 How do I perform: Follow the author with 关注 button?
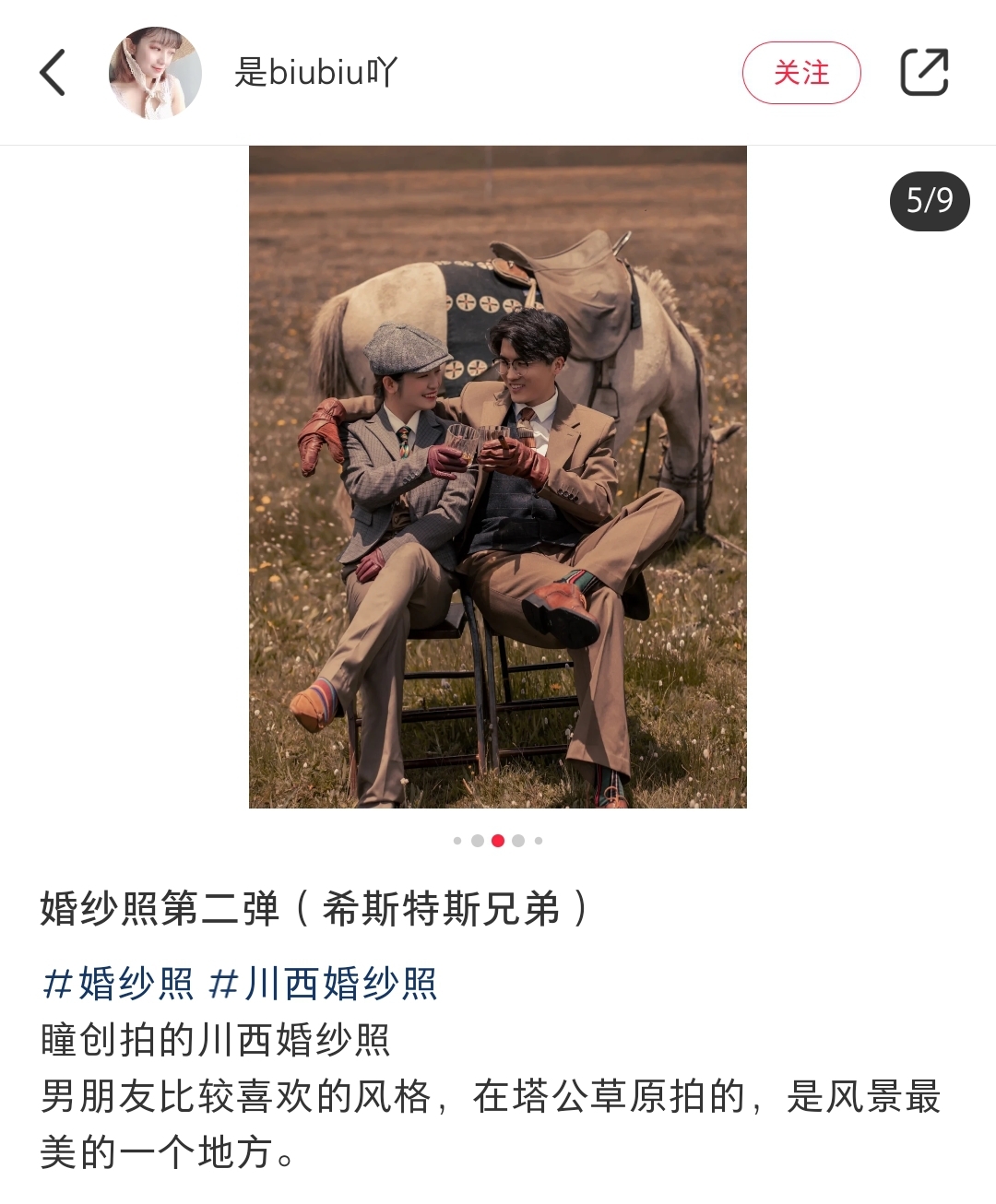(x=800, y=73)
